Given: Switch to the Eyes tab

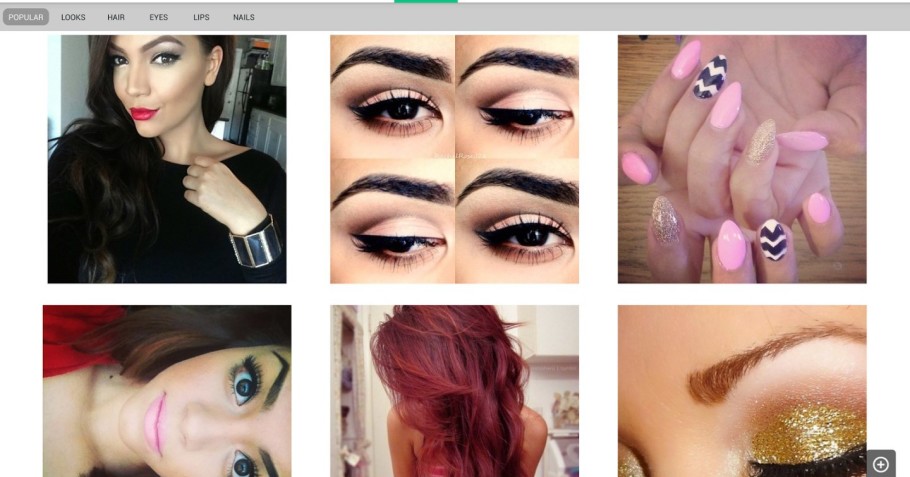Looking at the screenshot, I should (159, 17).
